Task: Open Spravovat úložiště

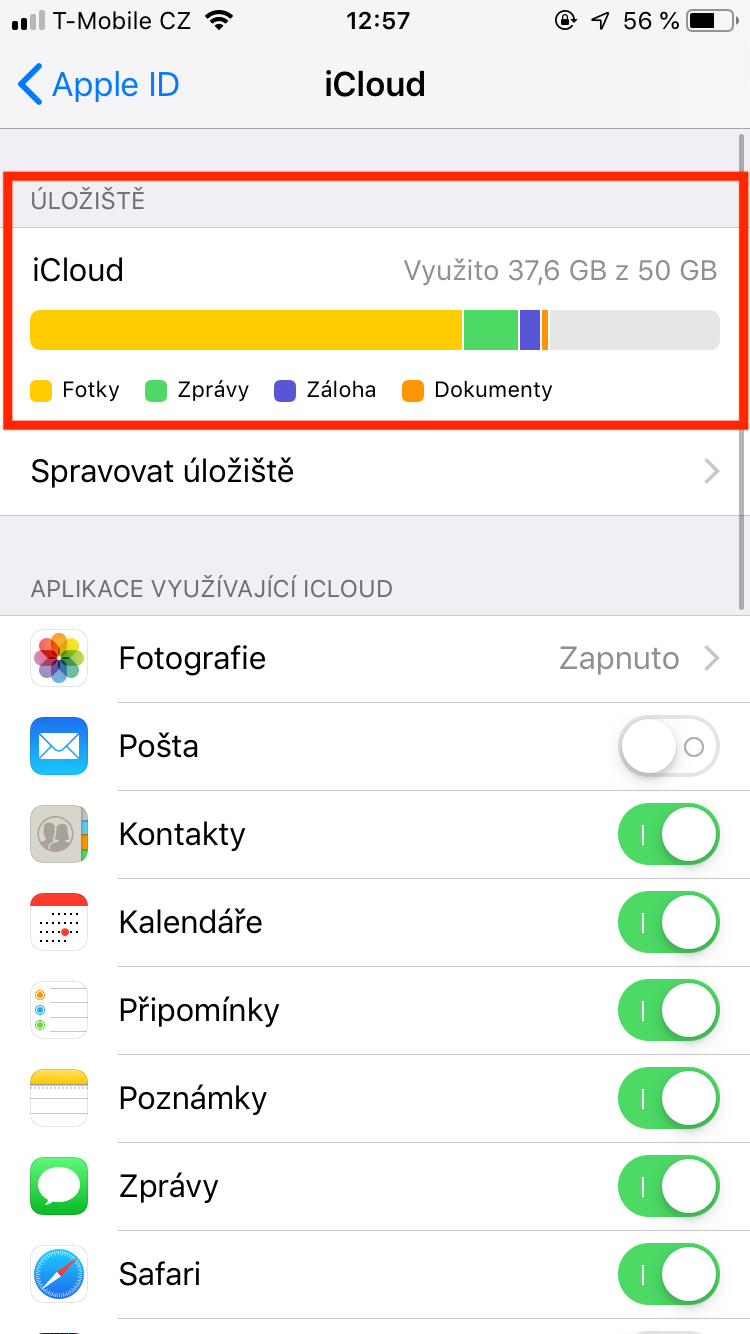Action: 375,471
